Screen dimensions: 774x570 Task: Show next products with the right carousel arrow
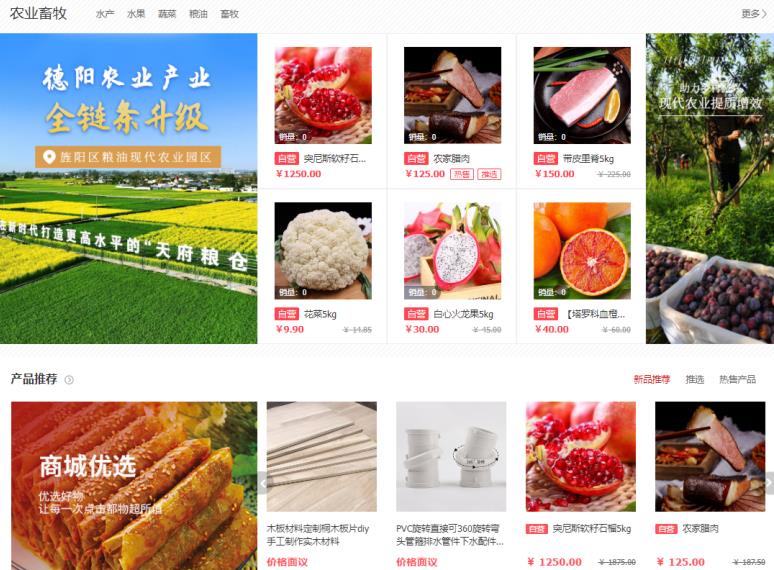coord(768,483)
